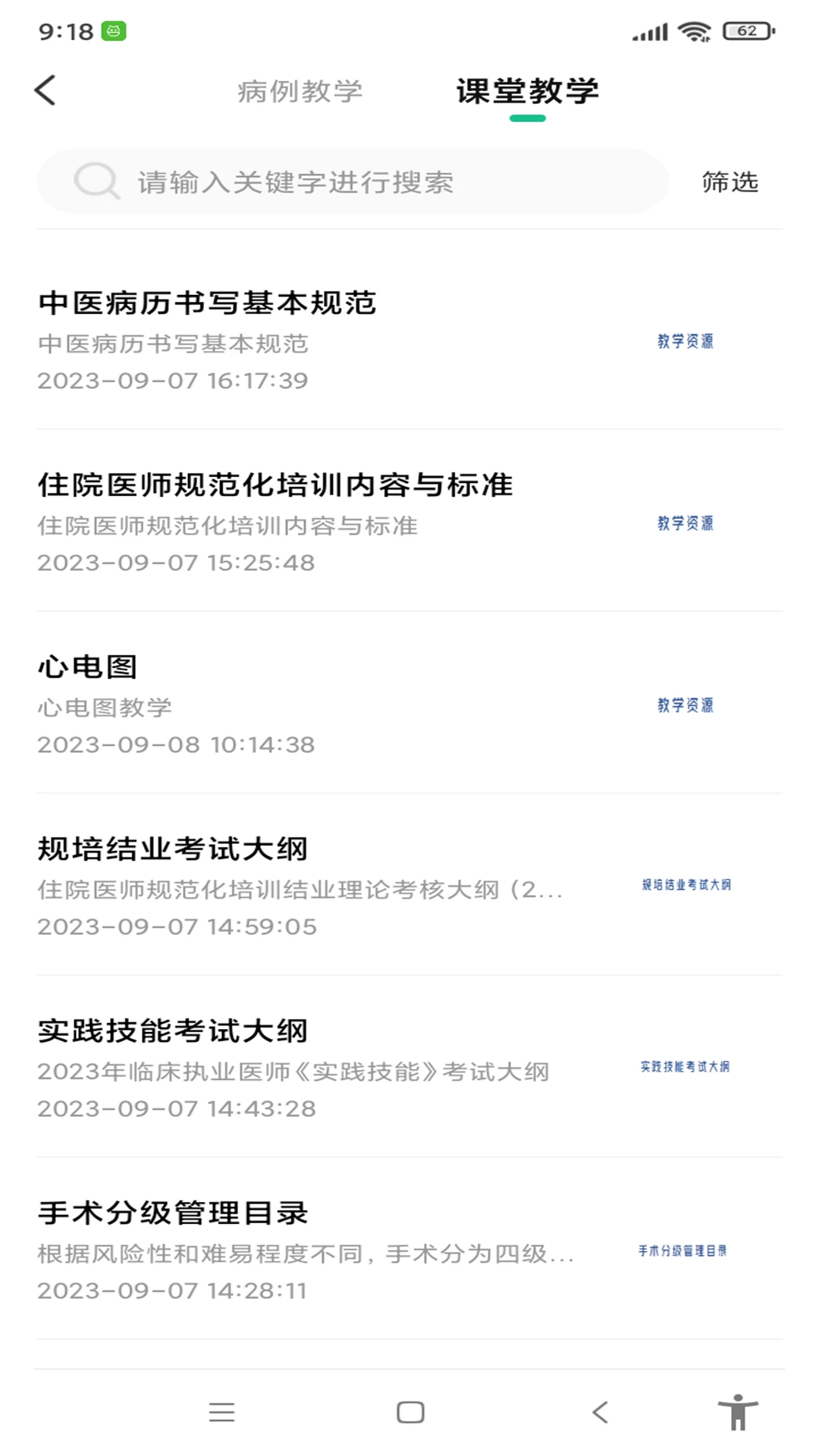Open the accessibility shortcut icon bottom right
The width and height of the screenshot is (819, 1456).
(736, 1412)
